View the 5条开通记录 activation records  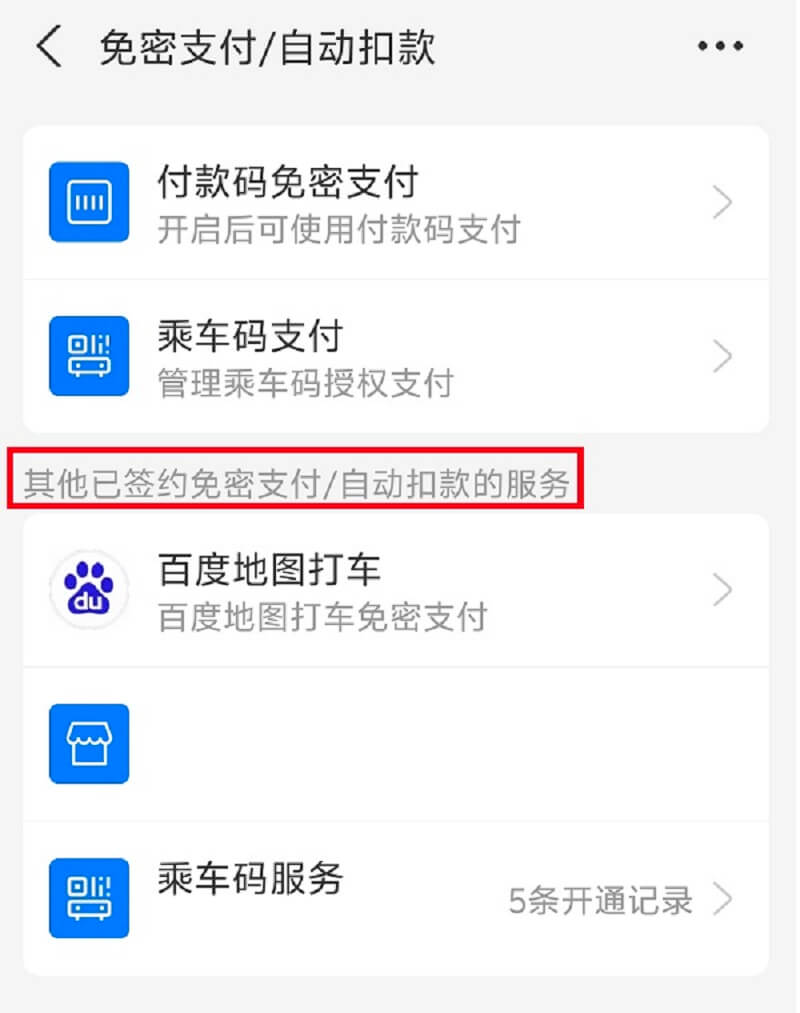click(600, 900)
